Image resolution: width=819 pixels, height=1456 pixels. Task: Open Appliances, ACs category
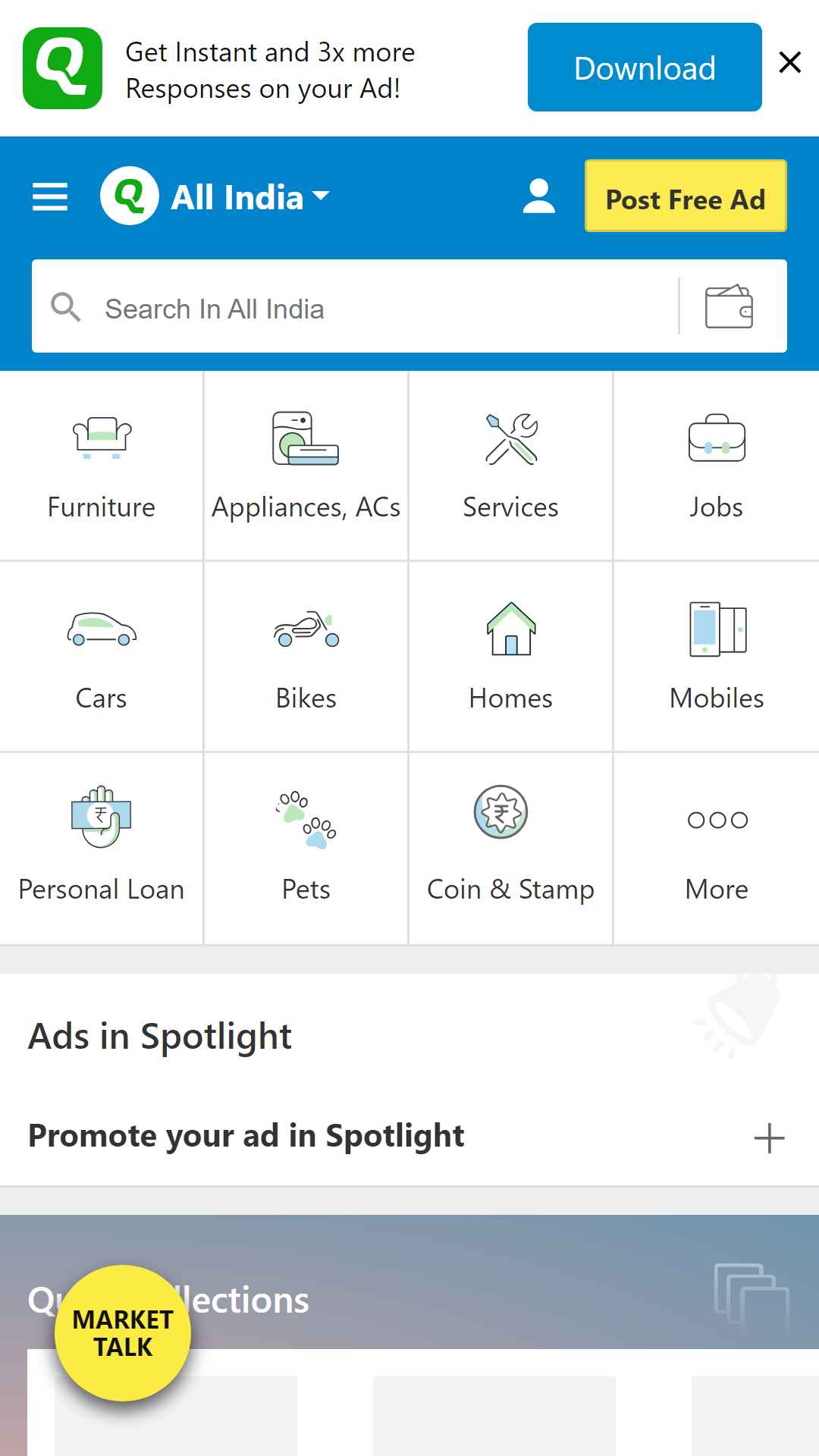306,466
